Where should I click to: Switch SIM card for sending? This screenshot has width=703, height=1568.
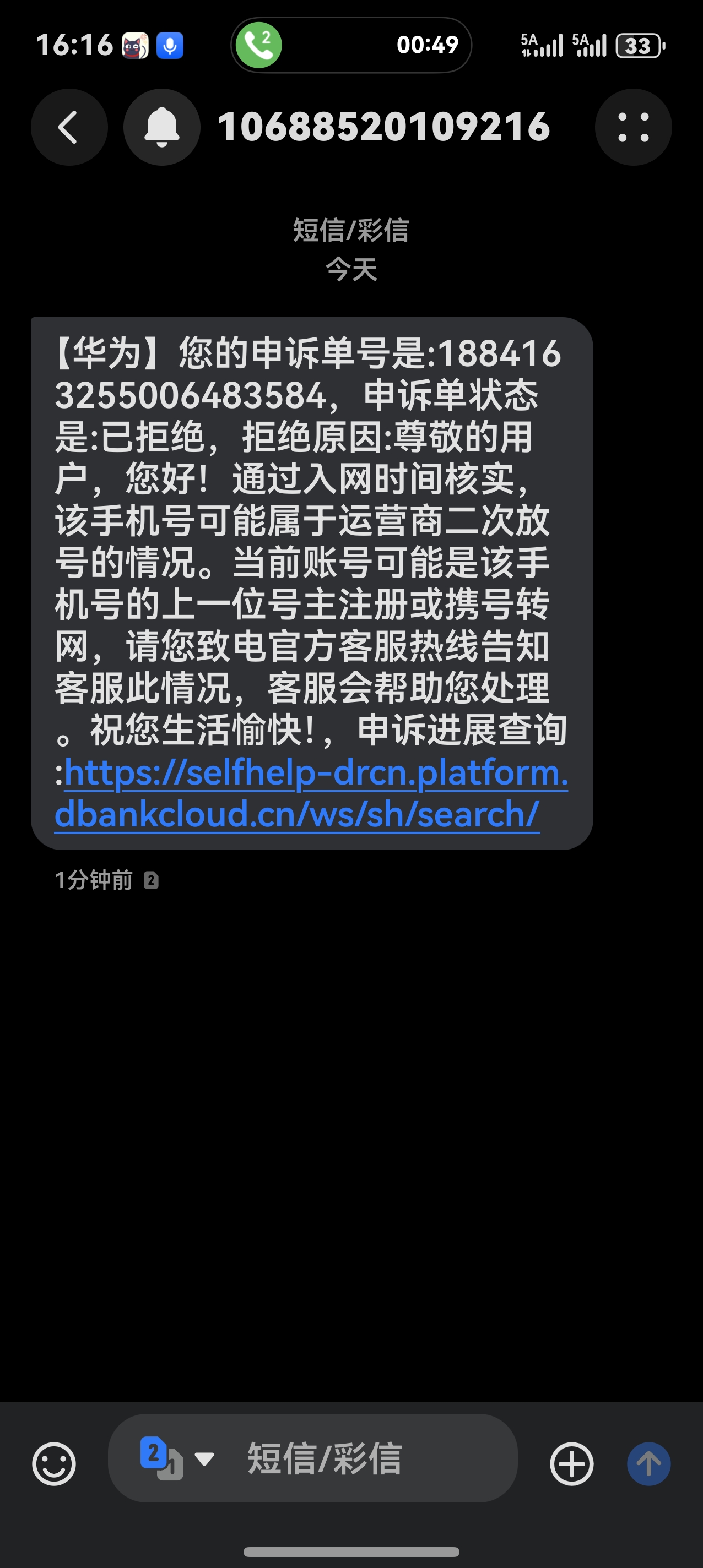175,1459
